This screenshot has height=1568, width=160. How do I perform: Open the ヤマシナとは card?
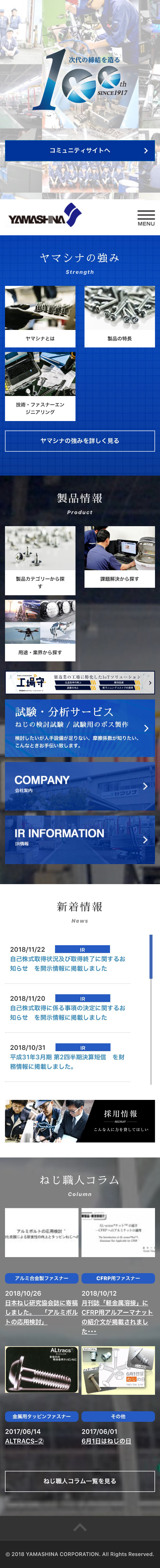[40, 316]
